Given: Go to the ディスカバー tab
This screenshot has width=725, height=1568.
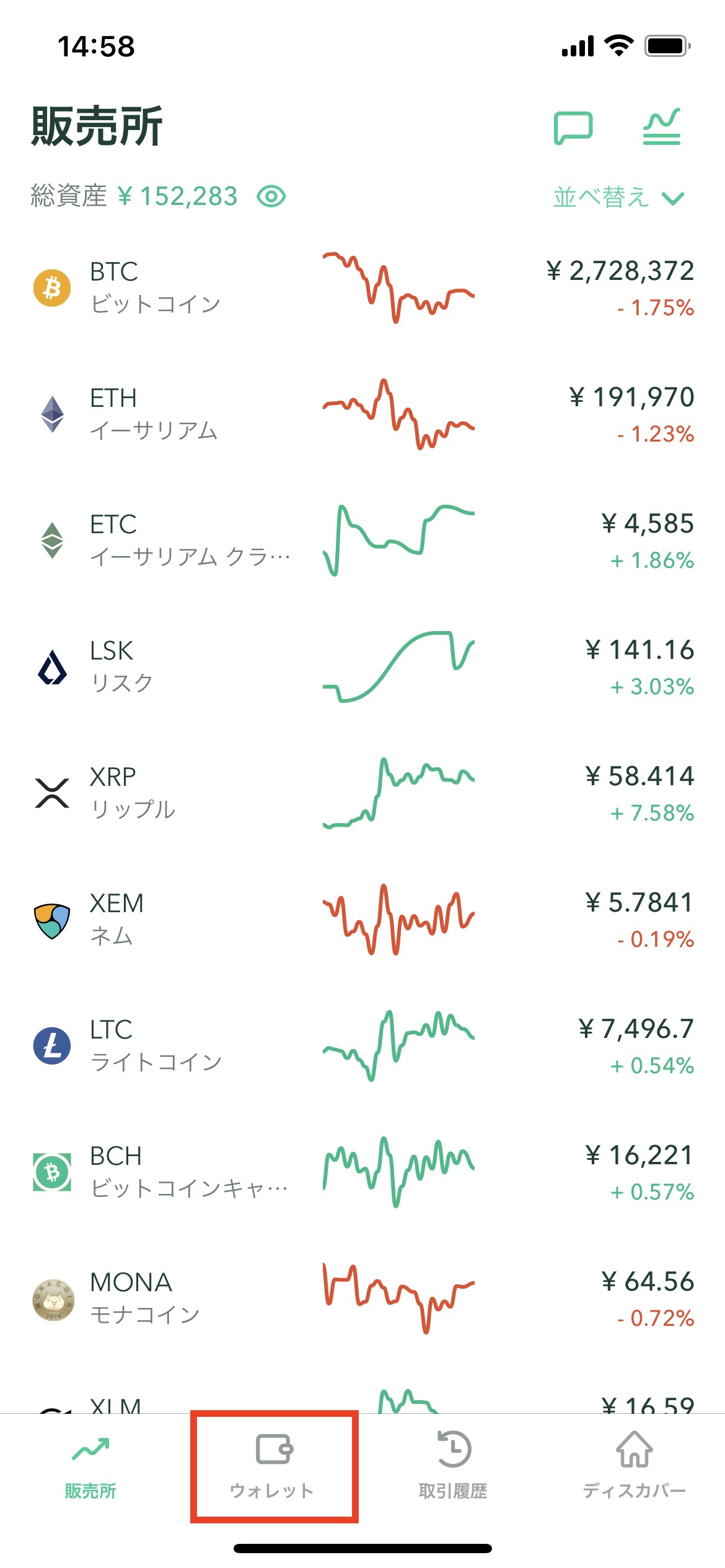Looking at the screenshot, I should coord(634,1465).
